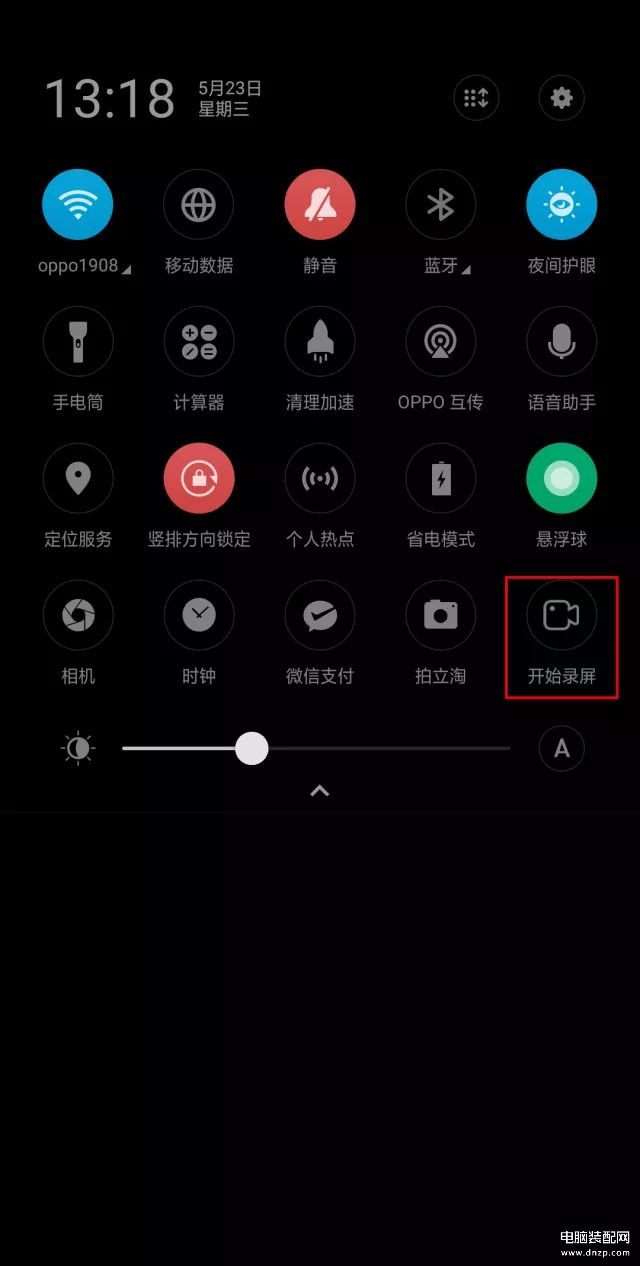Toggle 定位服务 location services

[x=77, y=479]
